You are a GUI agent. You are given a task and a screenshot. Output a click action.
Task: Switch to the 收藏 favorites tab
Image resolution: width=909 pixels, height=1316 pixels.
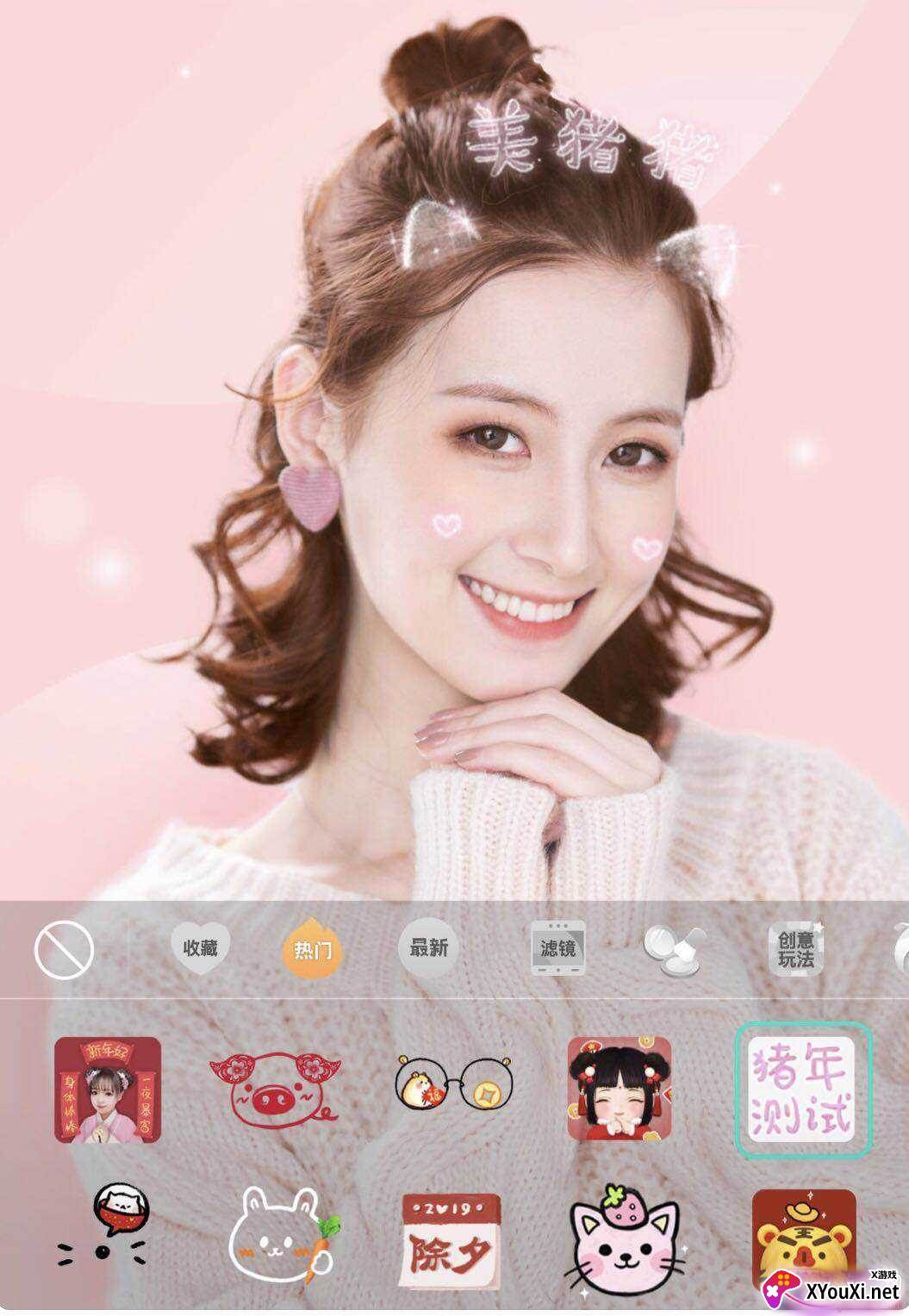coord(200,949)
